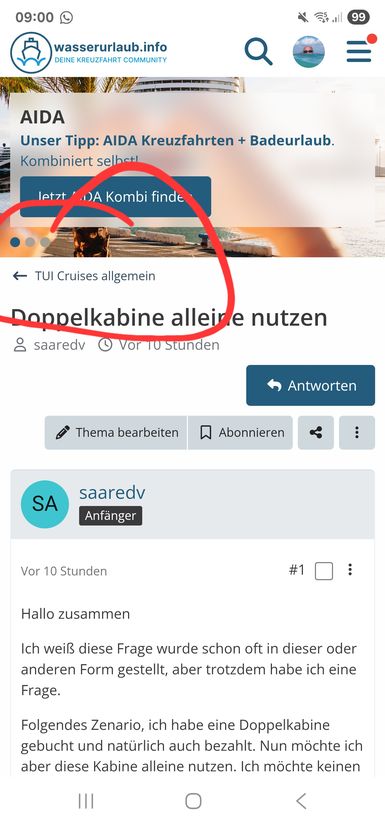Tick the checkbox next to #1
Screen dimensions: 385x825
tap(324, 571)
